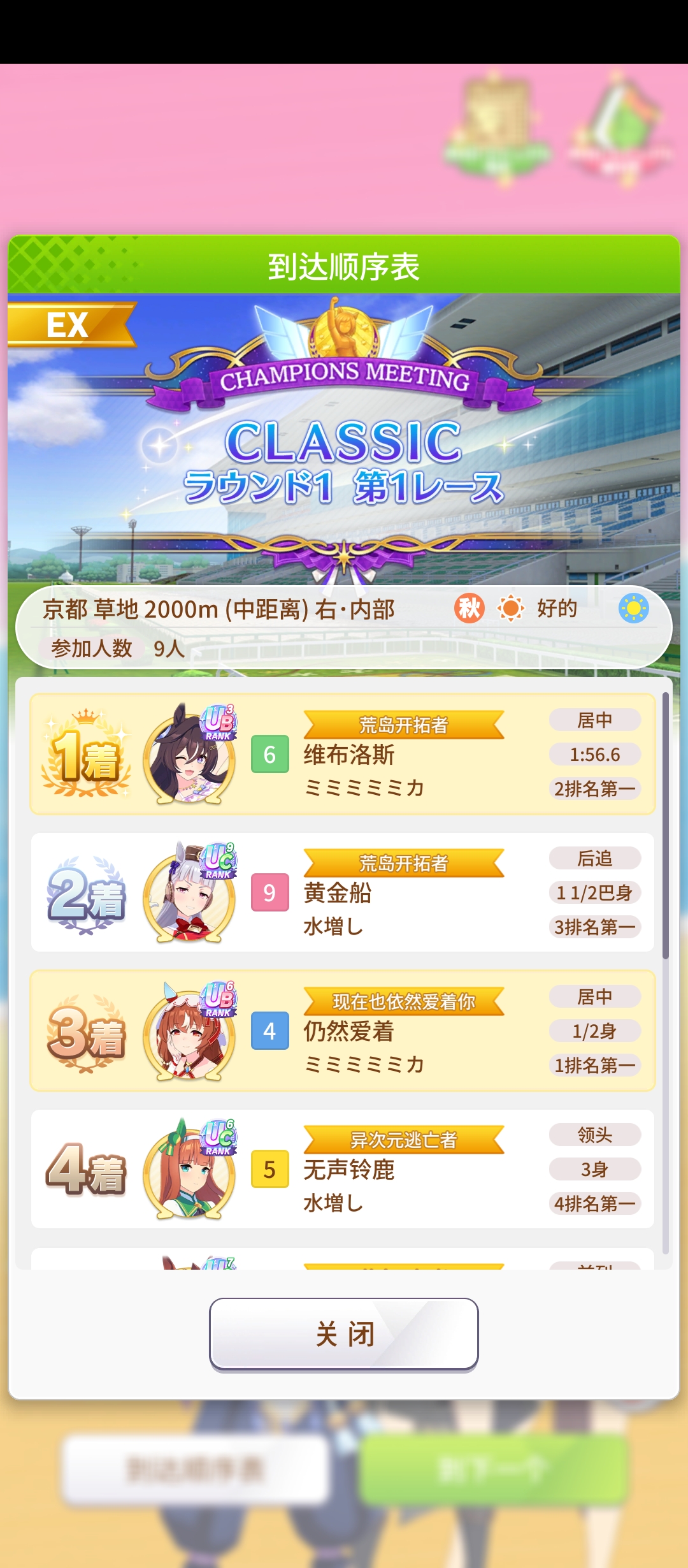
Task: Open 3rd place 仍然爱着 result row
Action: coord(343,1031)
